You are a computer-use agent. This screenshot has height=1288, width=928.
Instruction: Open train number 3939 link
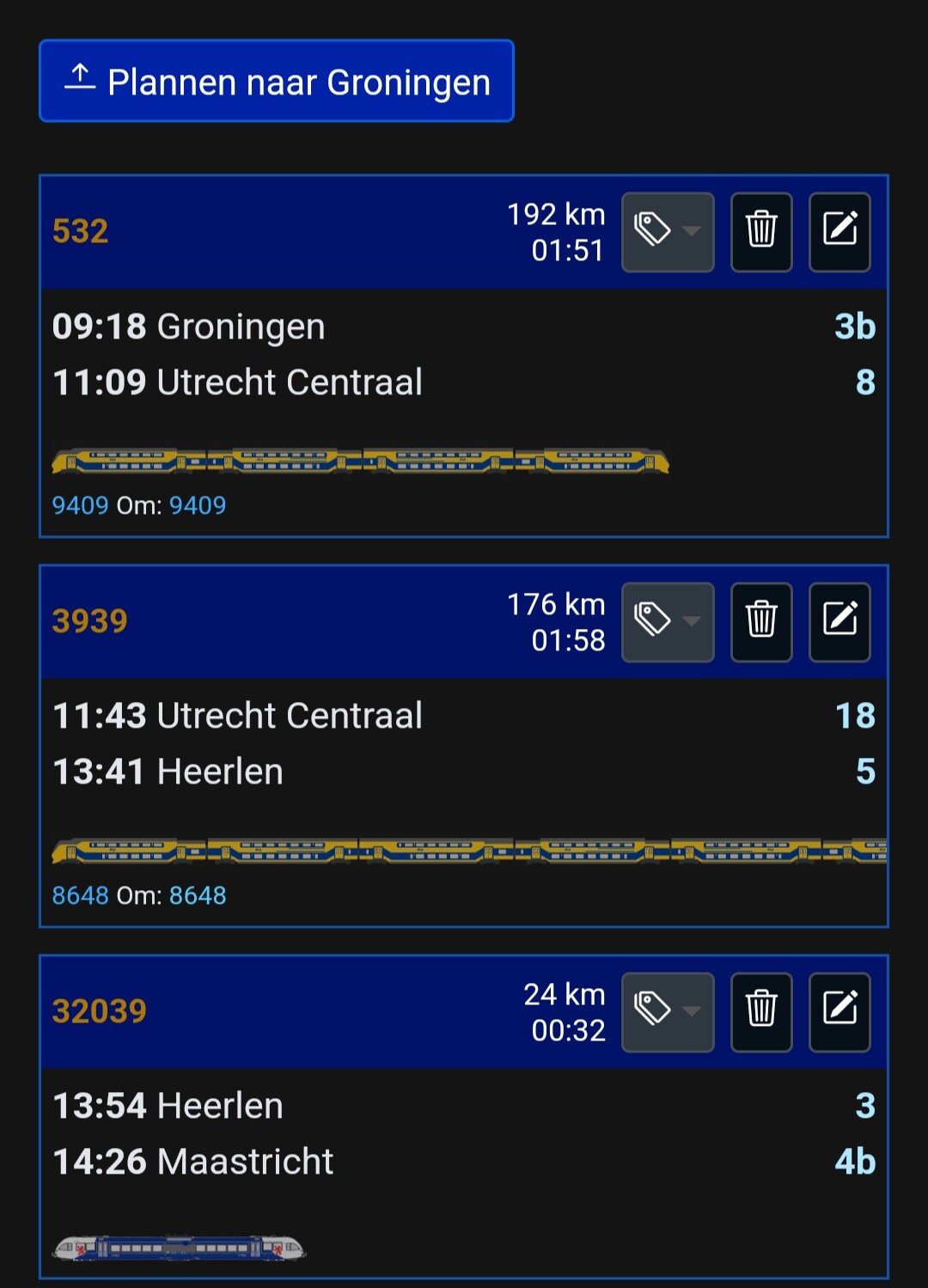[90, 620]
